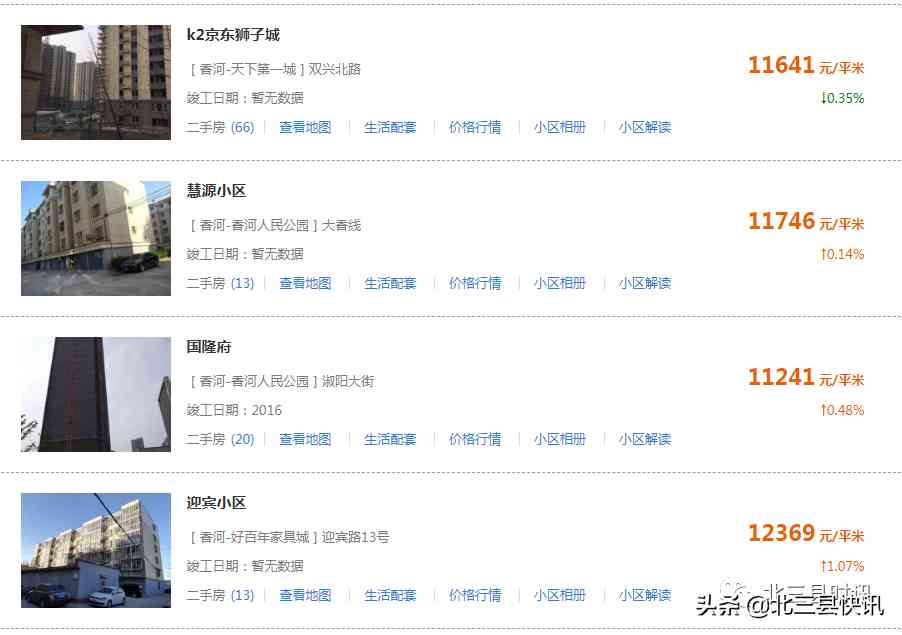
Task: Open 小区相册 for 国隆府
Action: [x=559, y=439]
